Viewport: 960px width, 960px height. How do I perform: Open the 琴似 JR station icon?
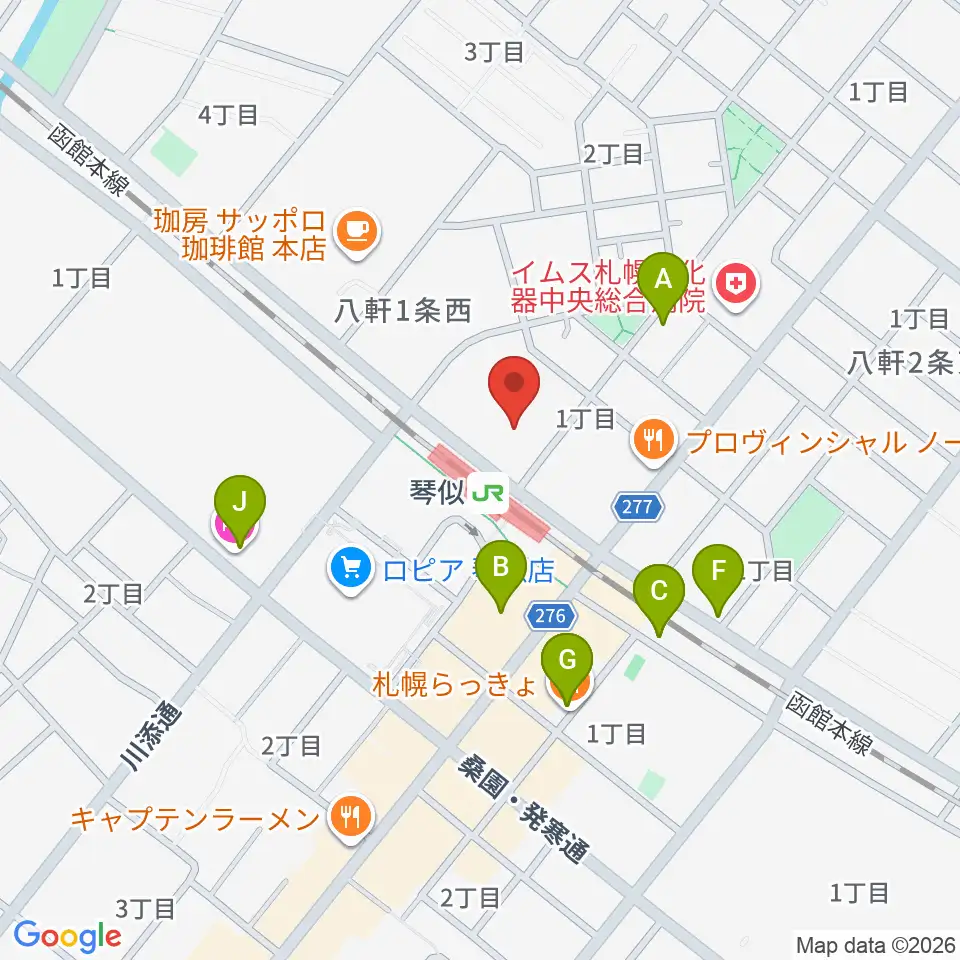[489, 493]
